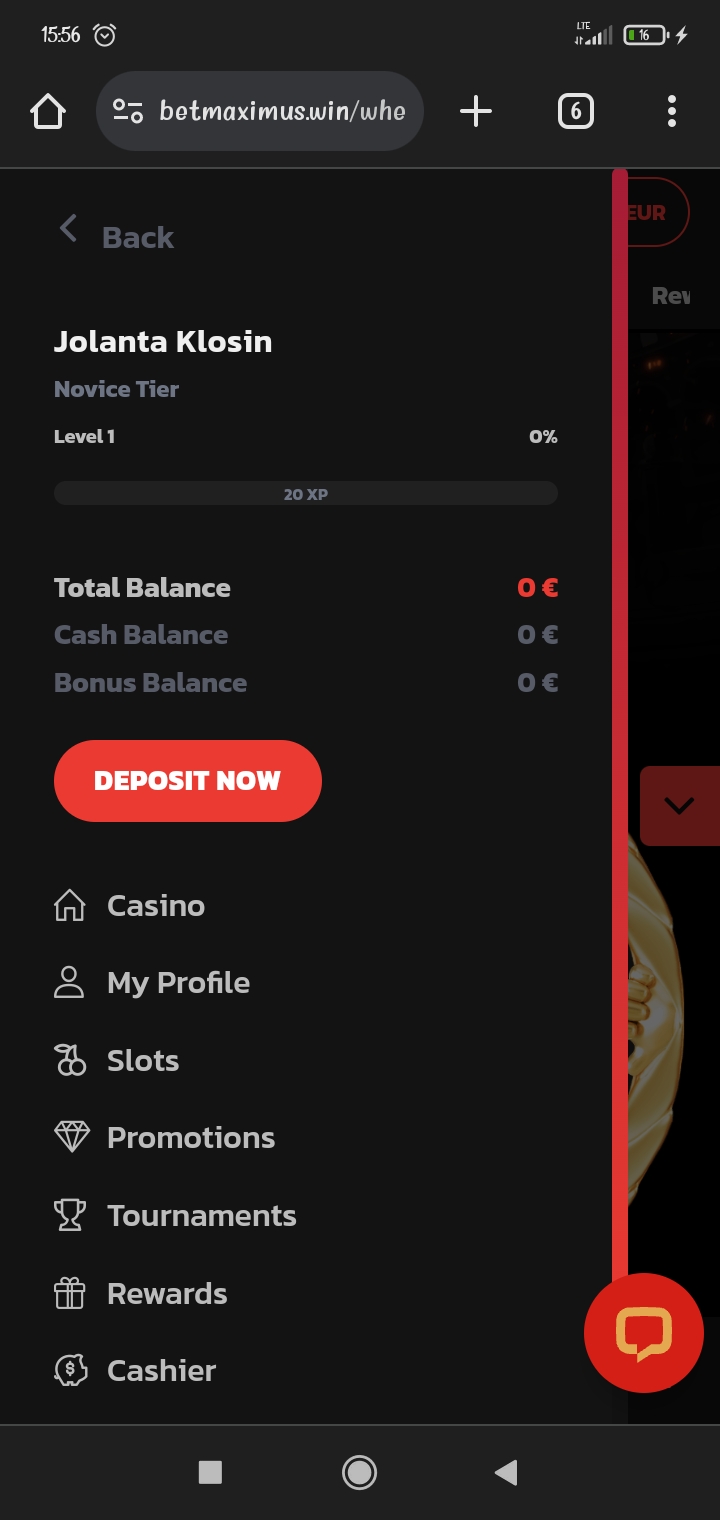Image resolution: width=720 pixels, height=1520 pixels.
Task: Open the Casino menu item
Action: [155, 906]
